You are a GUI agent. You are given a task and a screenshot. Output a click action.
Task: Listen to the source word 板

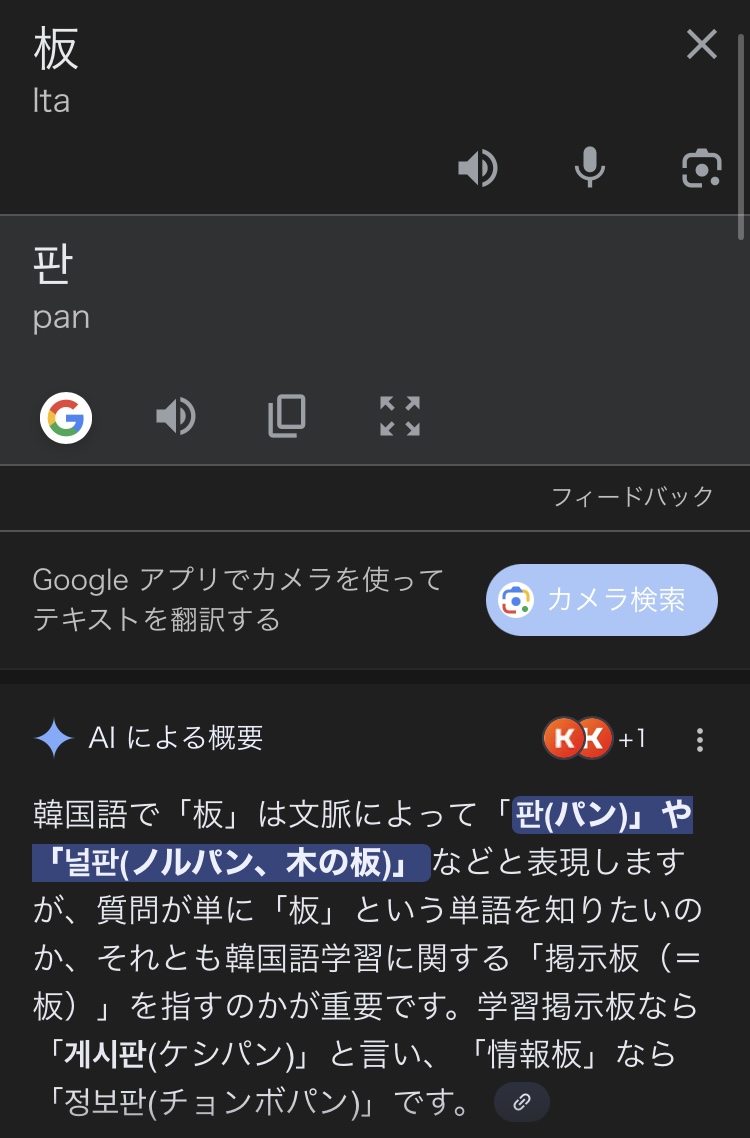[478, 168]
